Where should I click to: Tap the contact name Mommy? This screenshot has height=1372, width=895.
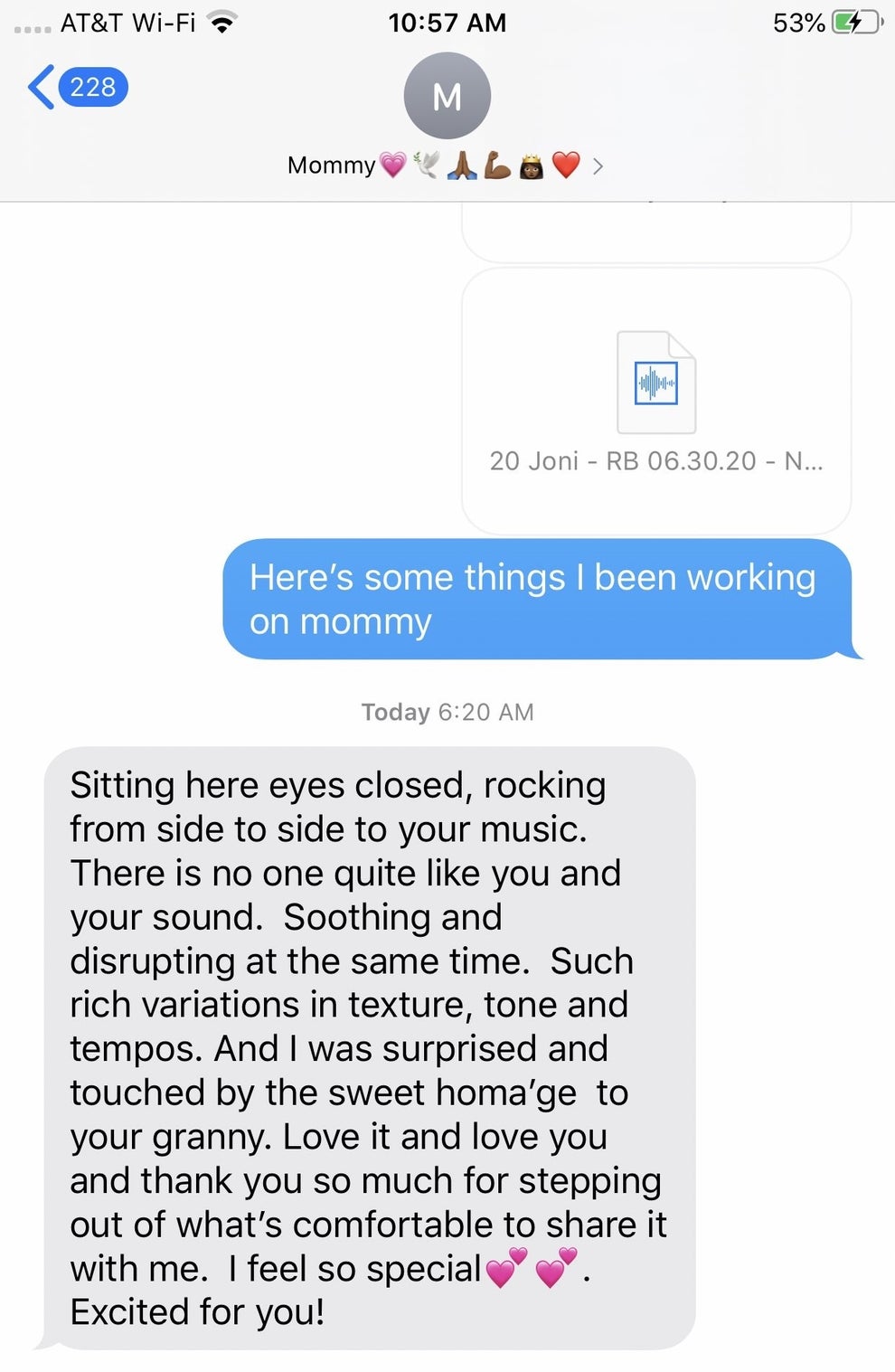[331, 166]
